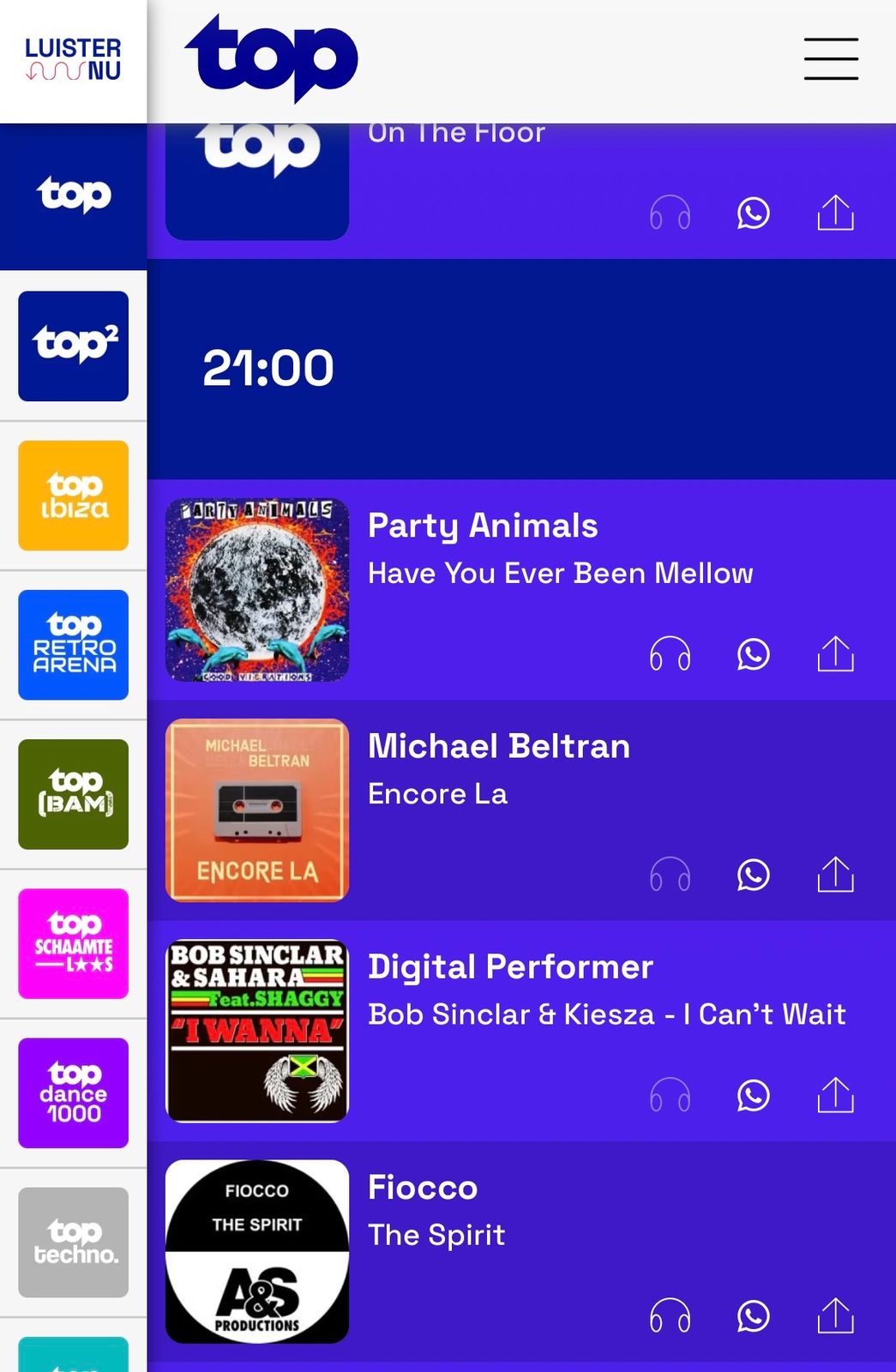Select the top BAM station
Screen dimensions: 896x1372
point(74,794)
